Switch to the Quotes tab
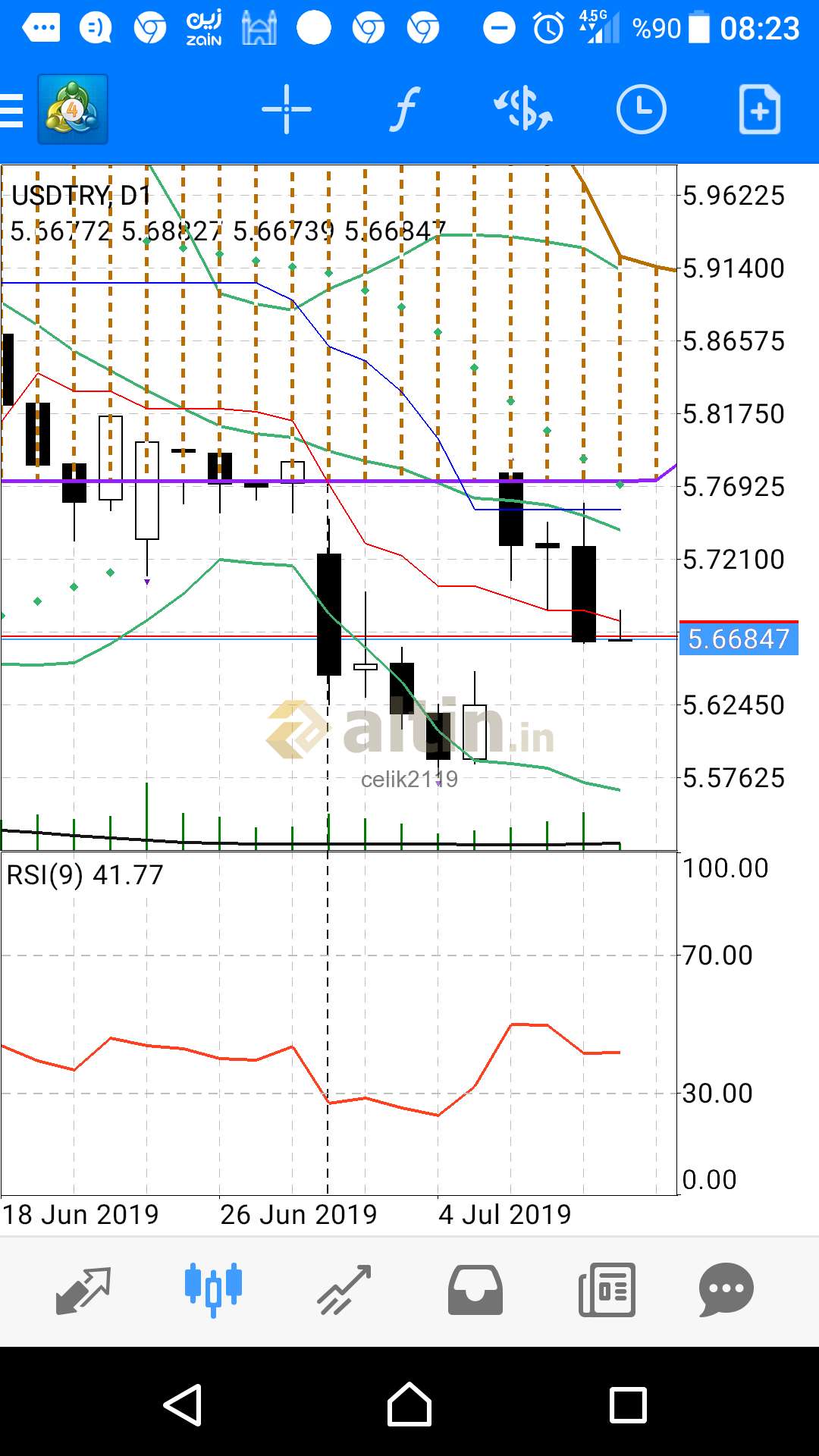 pos(83,1290)
